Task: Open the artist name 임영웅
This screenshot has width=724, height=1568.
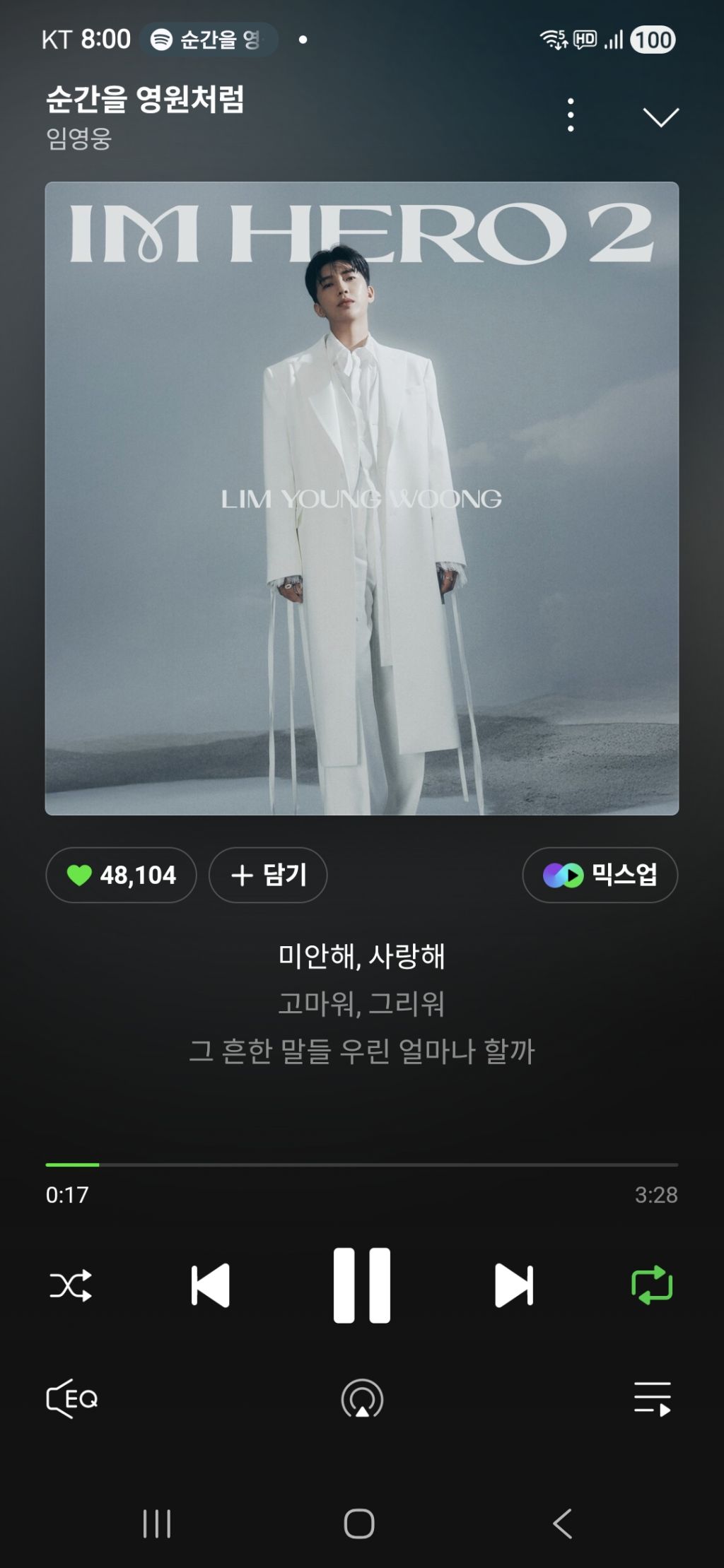Action: 79,138
